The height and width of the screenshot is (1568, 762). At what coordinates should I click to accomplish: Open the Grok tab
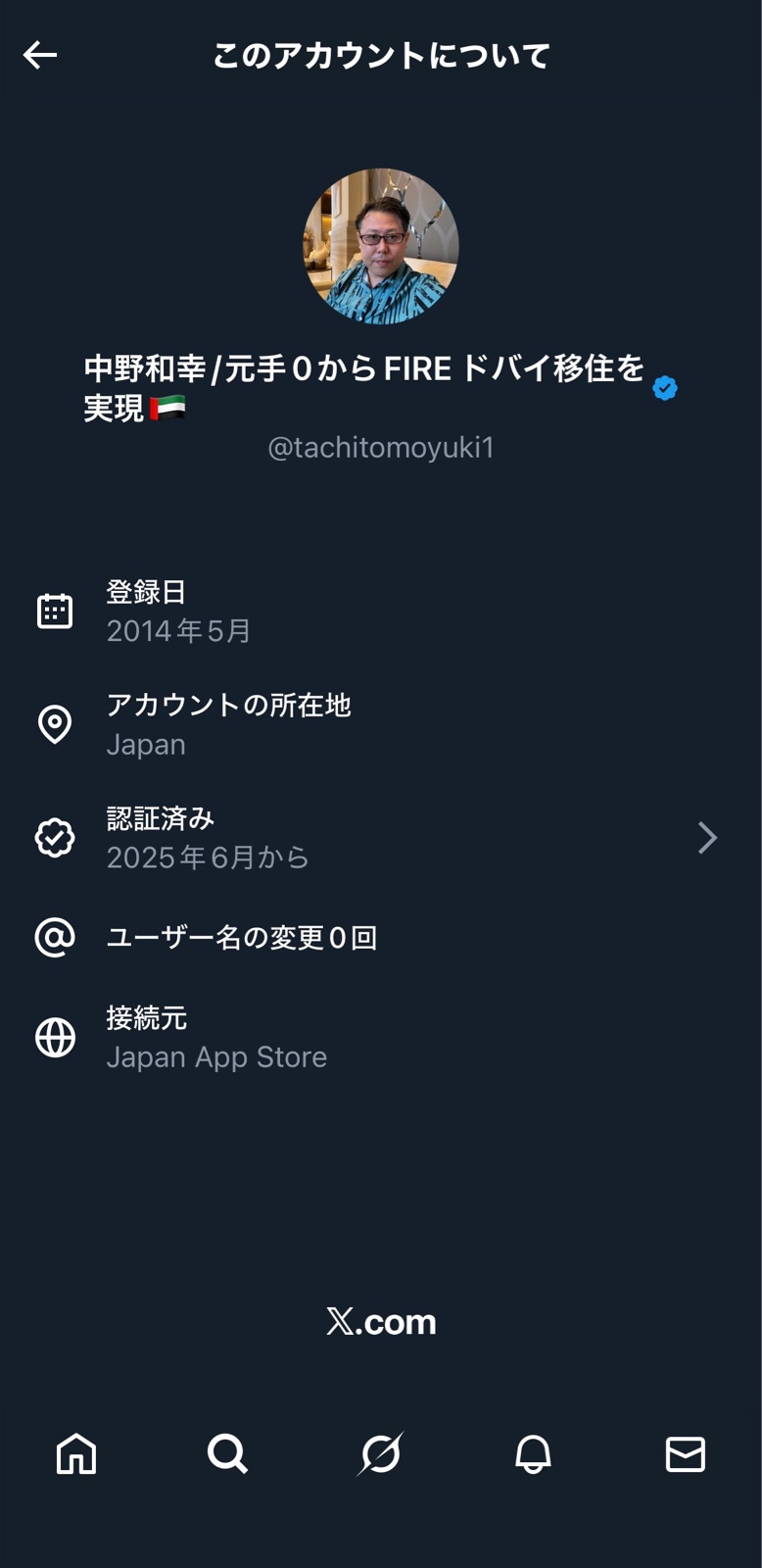(380, 1453)
